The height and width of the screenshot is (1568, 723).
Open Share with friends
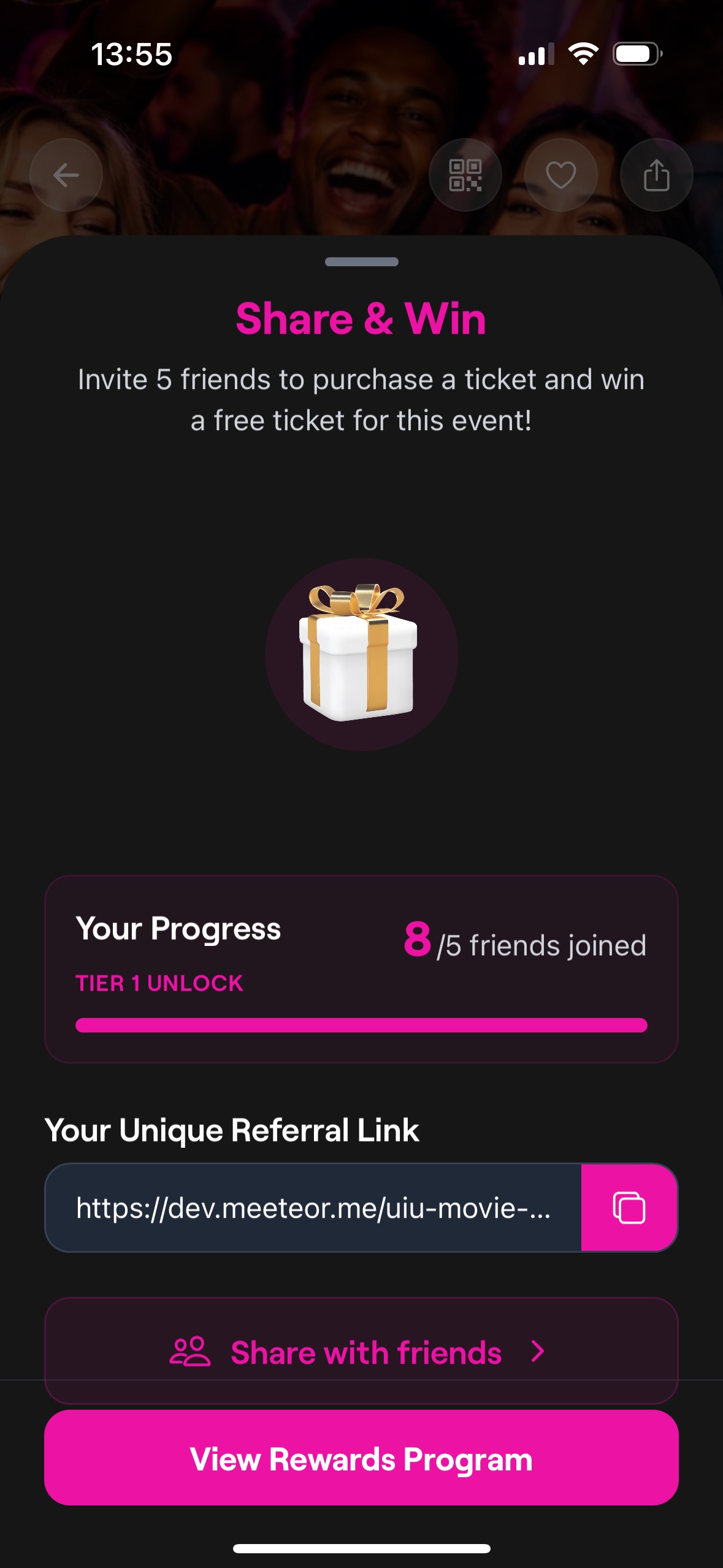[361, 1351]
